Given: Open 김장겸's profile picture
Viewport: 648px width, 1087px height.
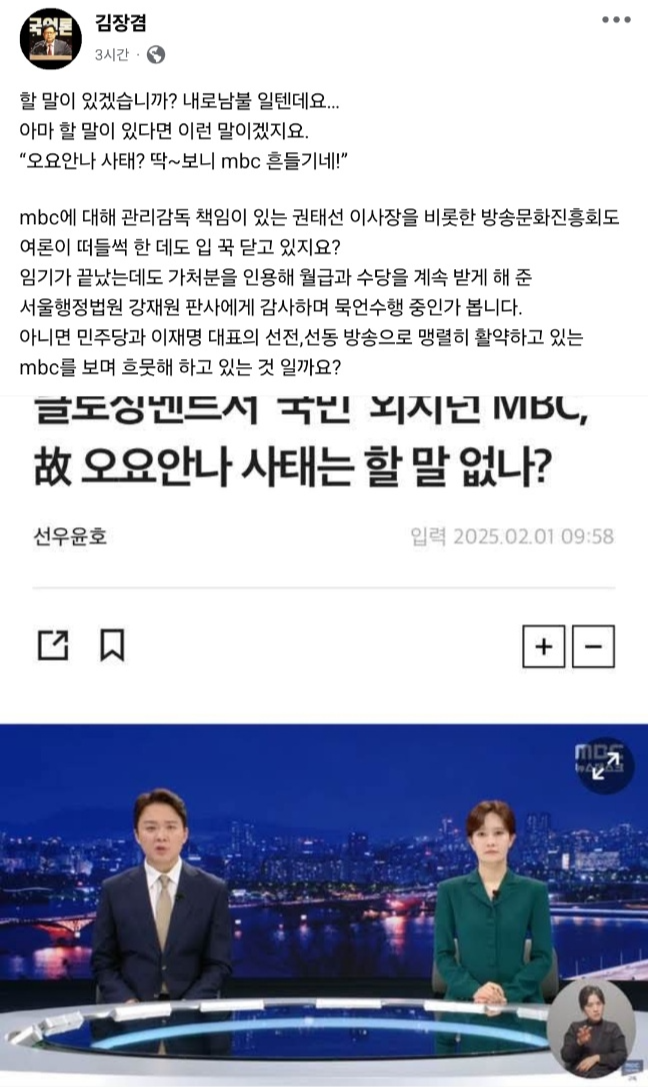Looking at the screenshot, I should point(48,40).
